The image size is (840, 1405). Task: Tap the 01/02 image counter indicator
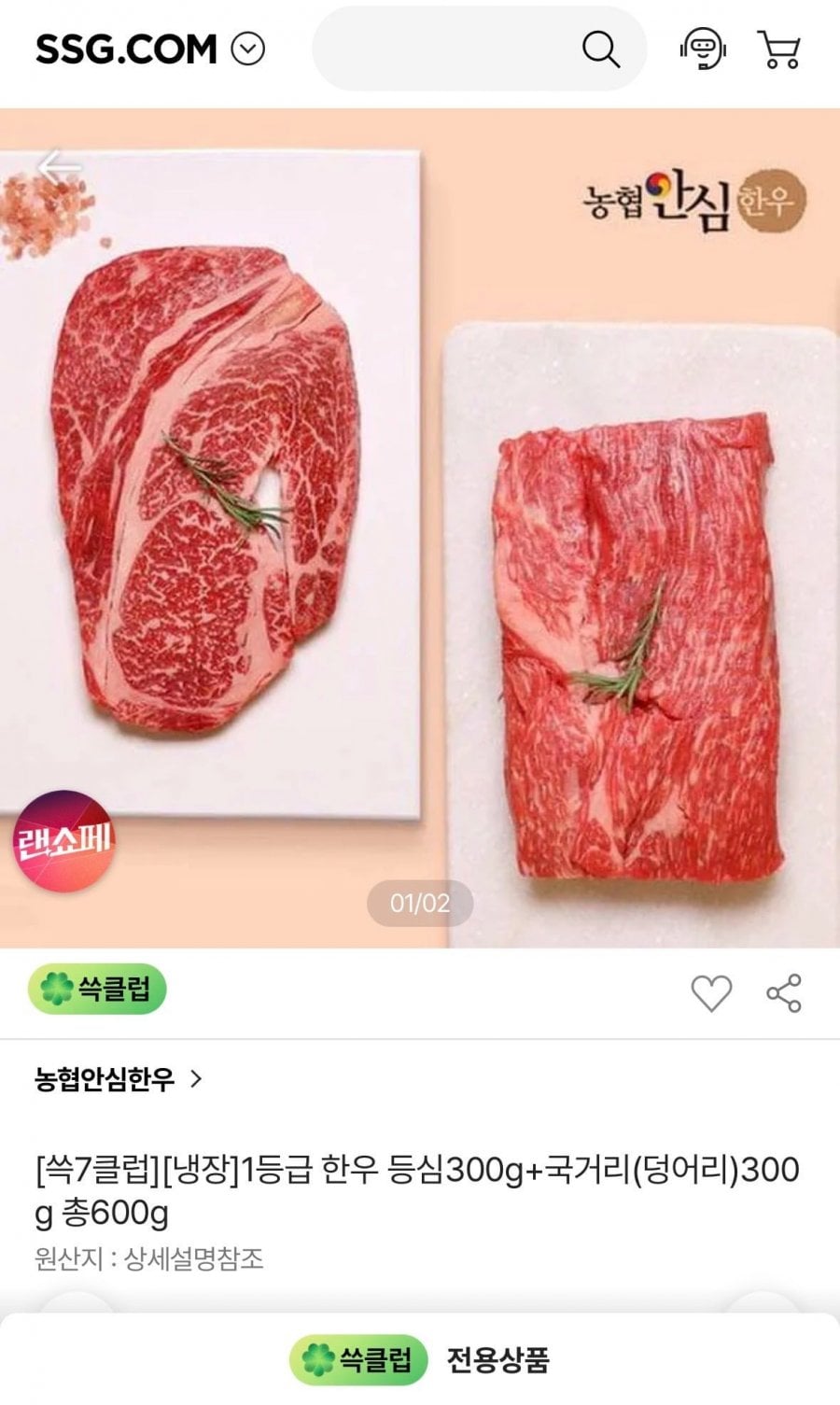pos(419,904)
